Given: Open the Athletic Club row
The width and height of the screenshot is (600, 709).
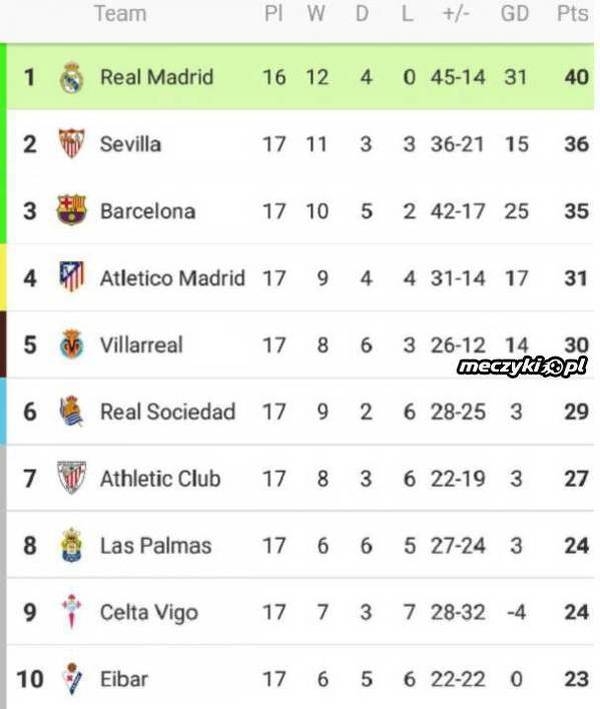Looking at the screenshot, I should point(300,478).
